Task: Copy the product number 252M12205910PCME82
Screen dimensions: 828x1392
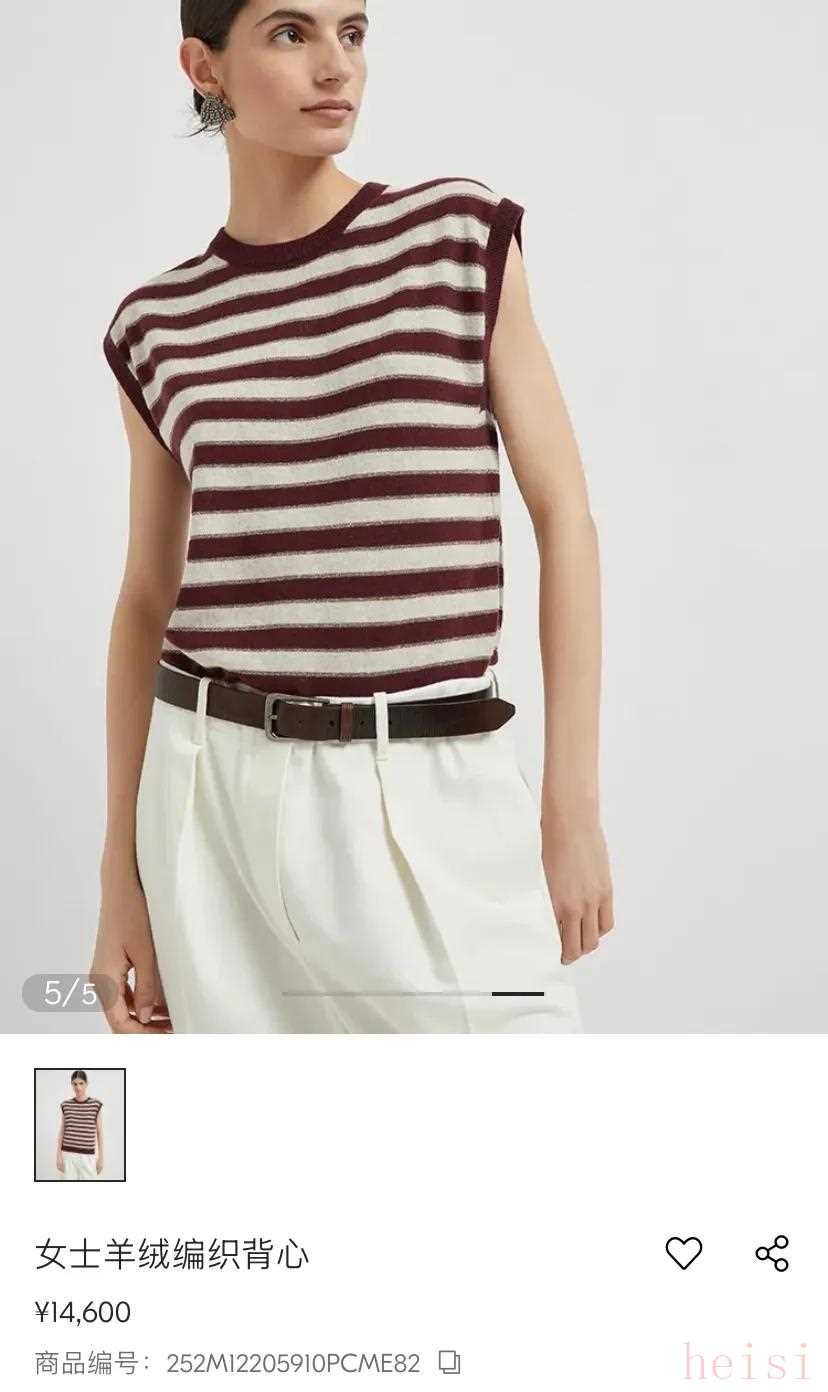Action: (450, 1362)
